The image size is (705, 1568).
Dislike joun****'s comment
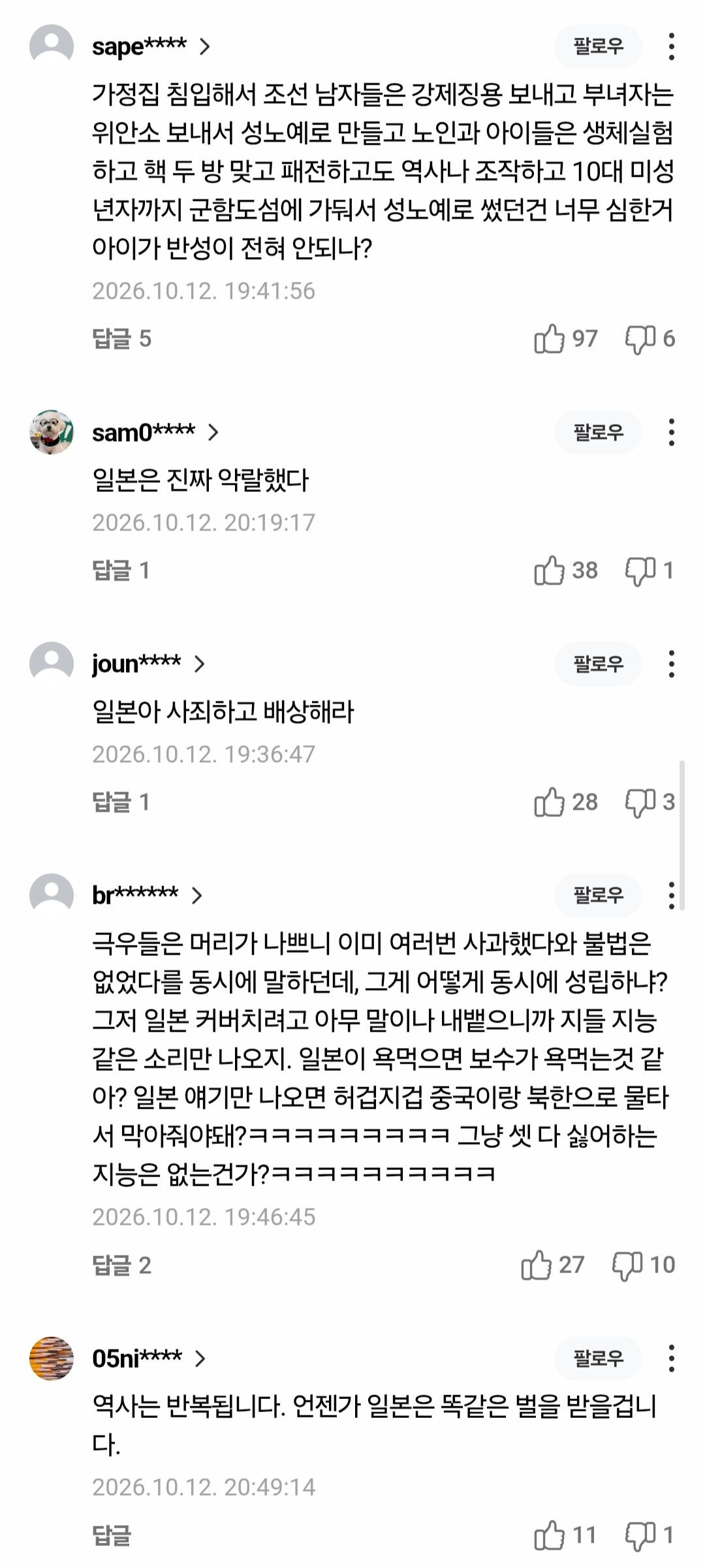pyautogui.click(x=650, y=802)
